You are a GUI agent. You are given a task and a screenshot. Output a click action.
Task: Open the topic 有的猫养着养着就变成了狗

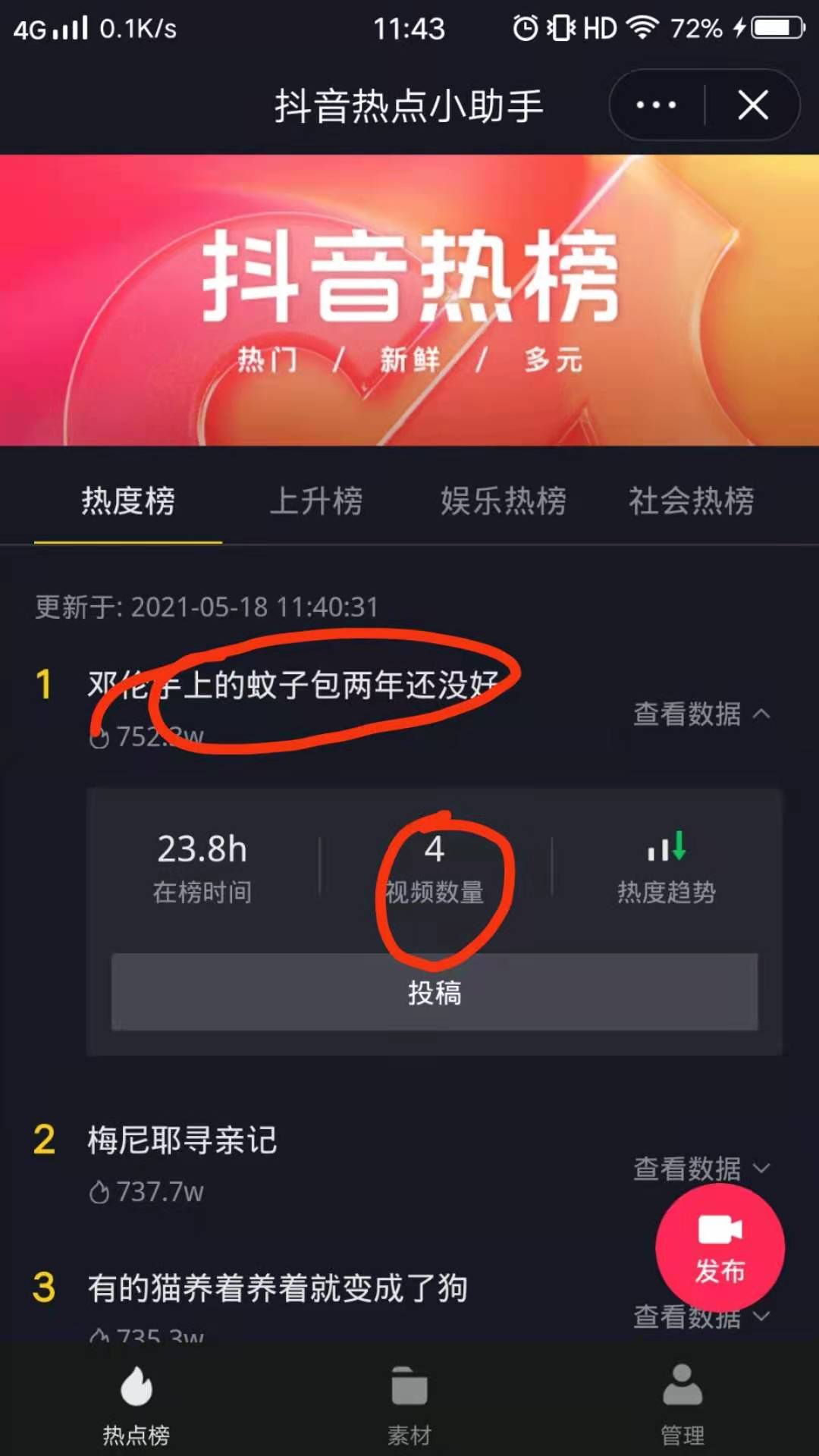click(x=278, y=1288)
